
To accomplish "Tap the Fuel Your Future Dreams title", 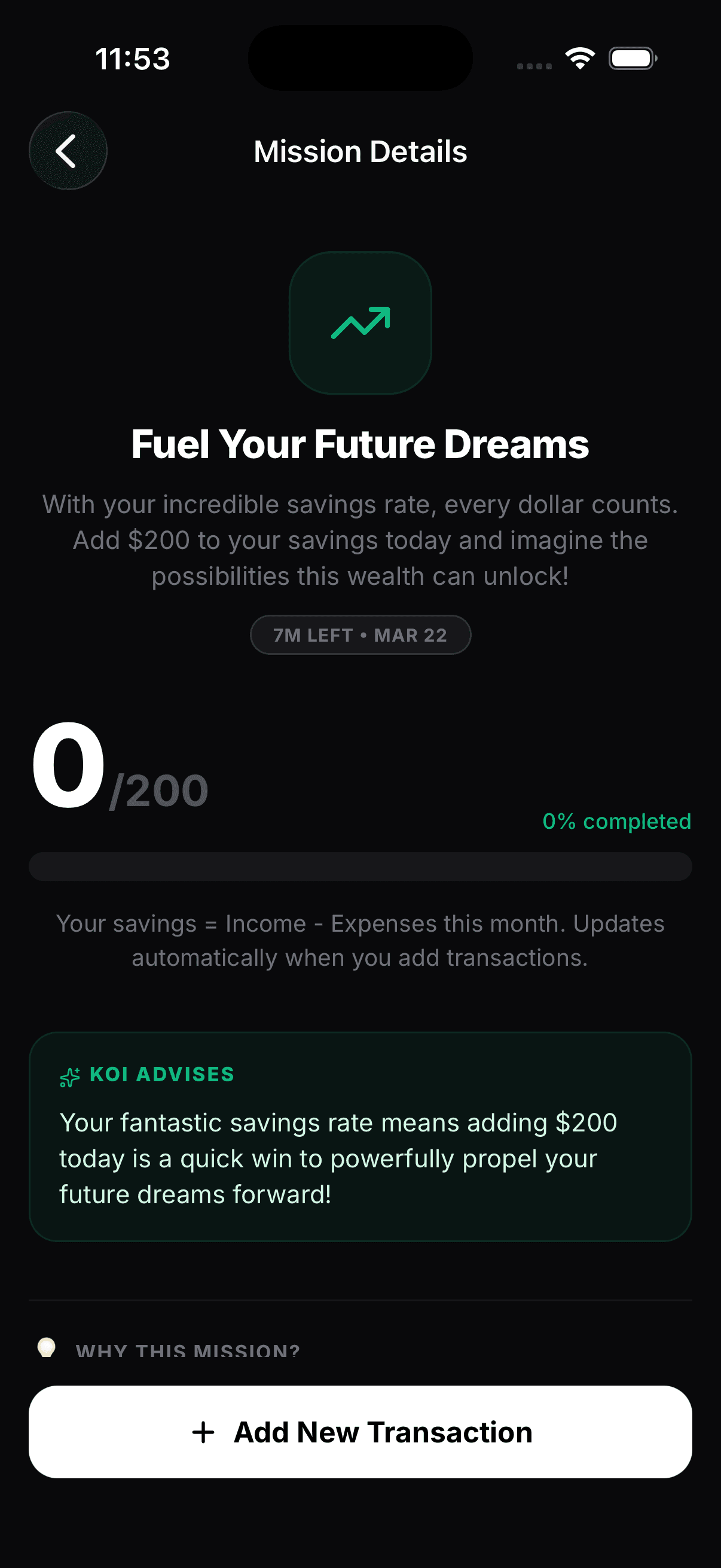I will click(360, 444).
